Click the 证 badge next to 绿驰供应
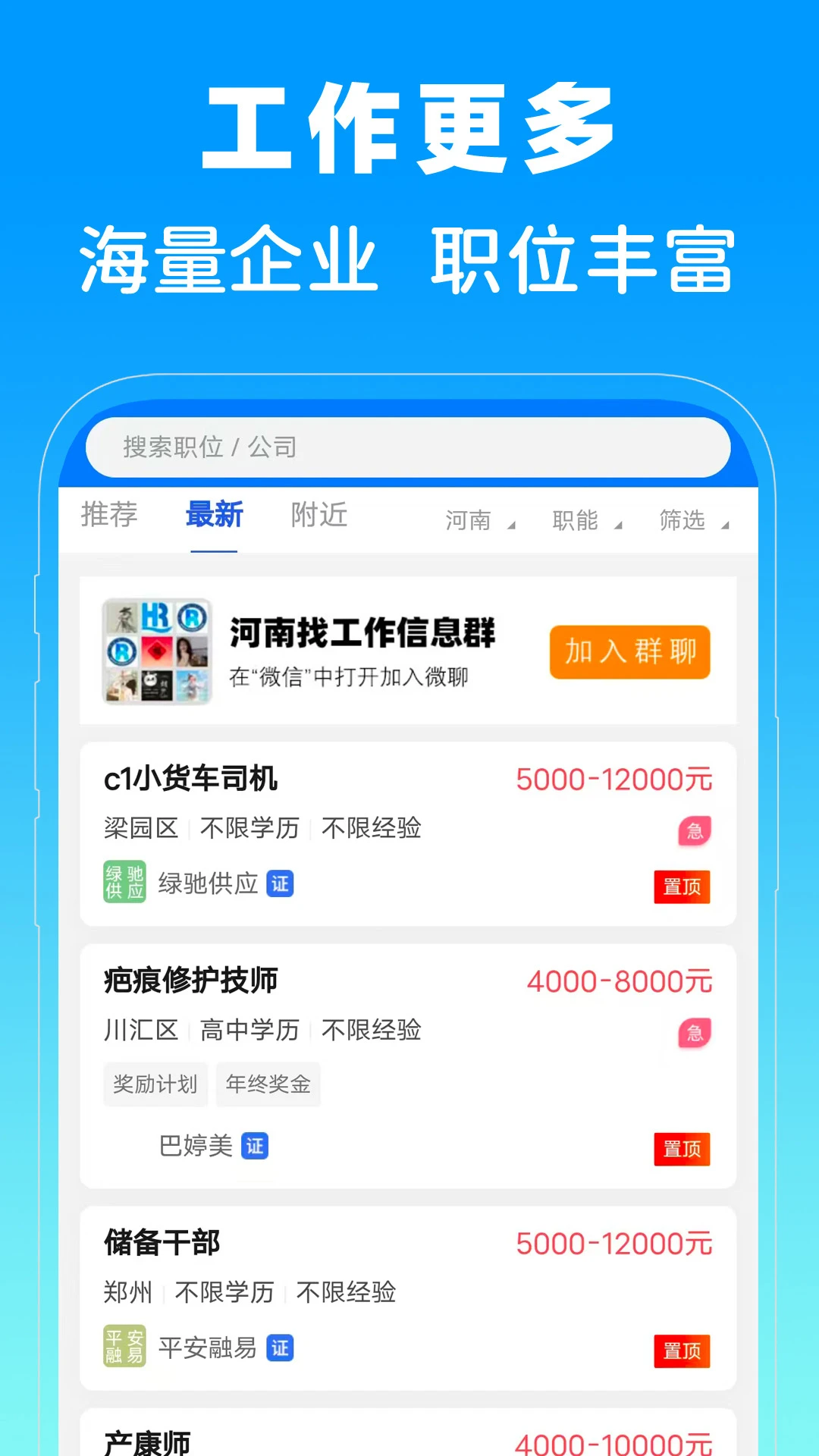The width and height of the screenshot is (819, 1456). (x=280, y=883)
